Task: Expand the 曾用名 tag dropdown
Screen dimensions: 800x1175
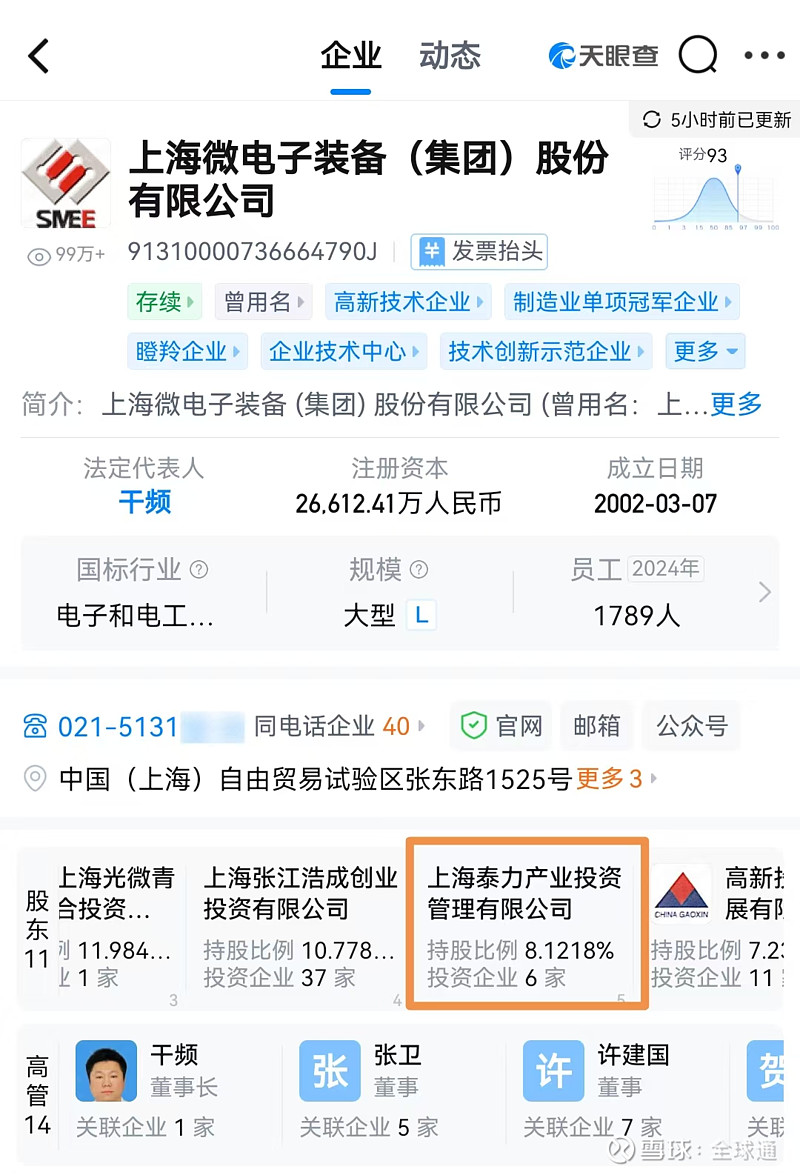Action: (263, 301)
